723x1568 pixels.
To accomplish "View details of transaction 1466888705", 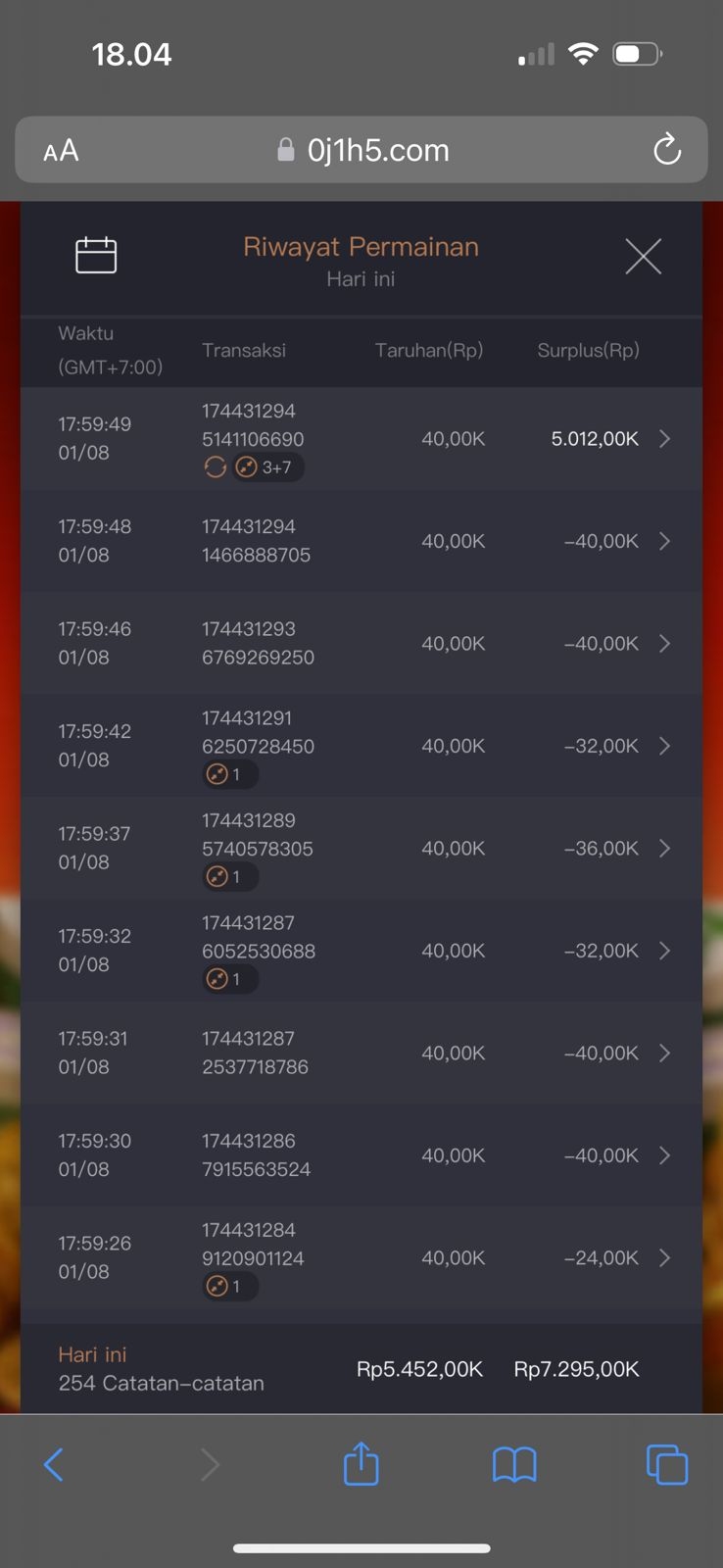I will 664,541.
